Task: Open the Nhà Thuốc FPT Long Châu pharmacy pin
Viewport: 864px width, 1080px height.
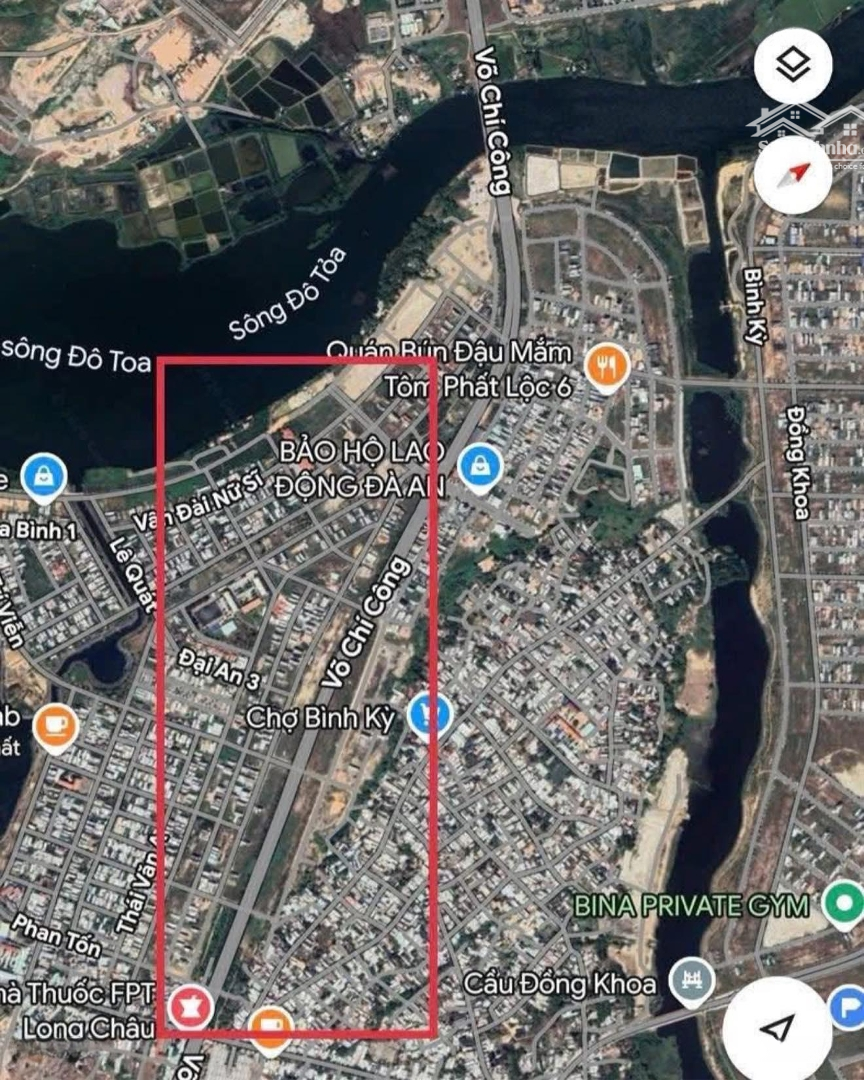Action: tap(189, 1005)
